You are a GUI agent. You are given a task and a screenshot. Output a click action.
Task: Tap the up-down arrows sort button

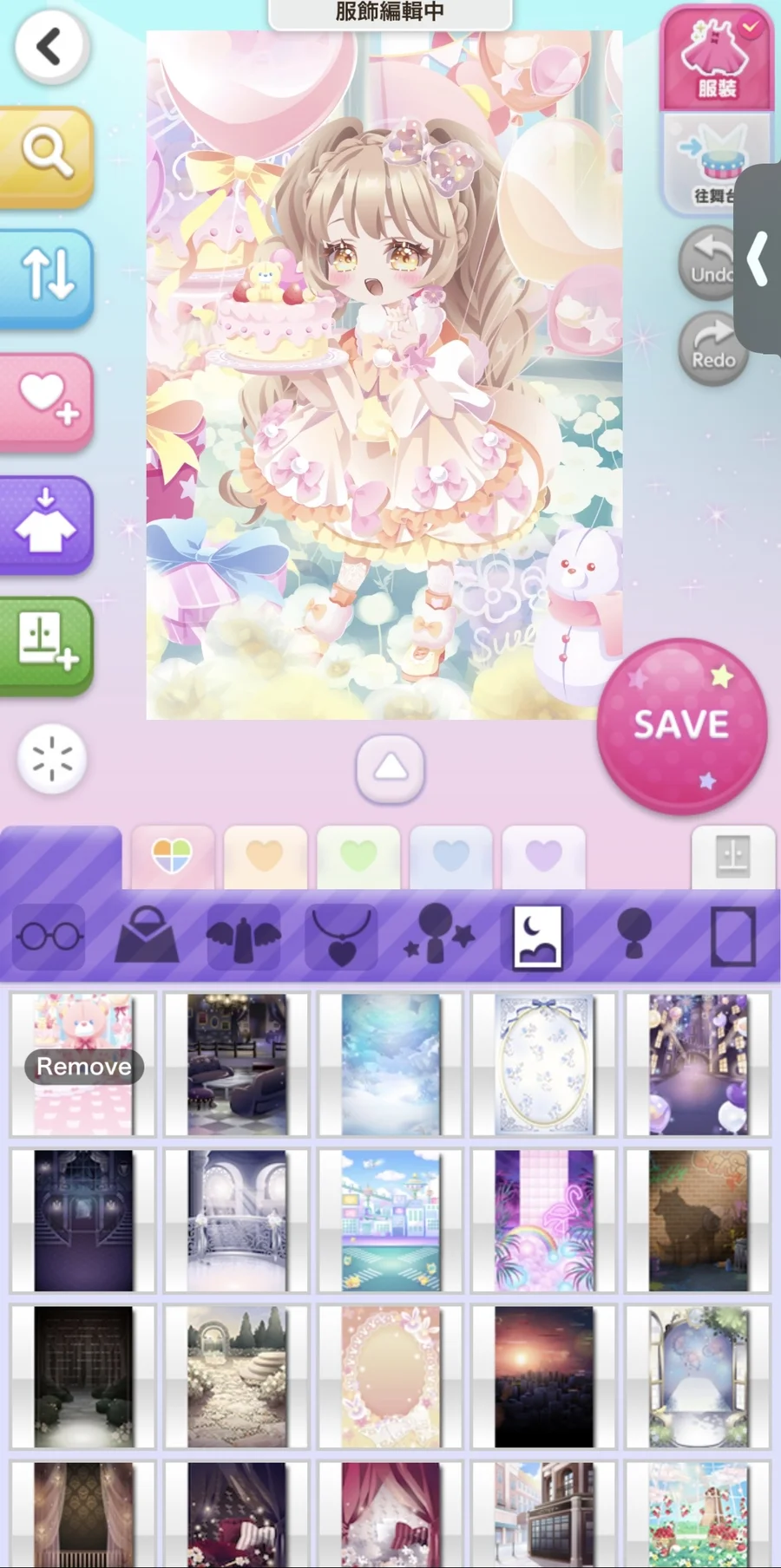(x=47, y=276)
